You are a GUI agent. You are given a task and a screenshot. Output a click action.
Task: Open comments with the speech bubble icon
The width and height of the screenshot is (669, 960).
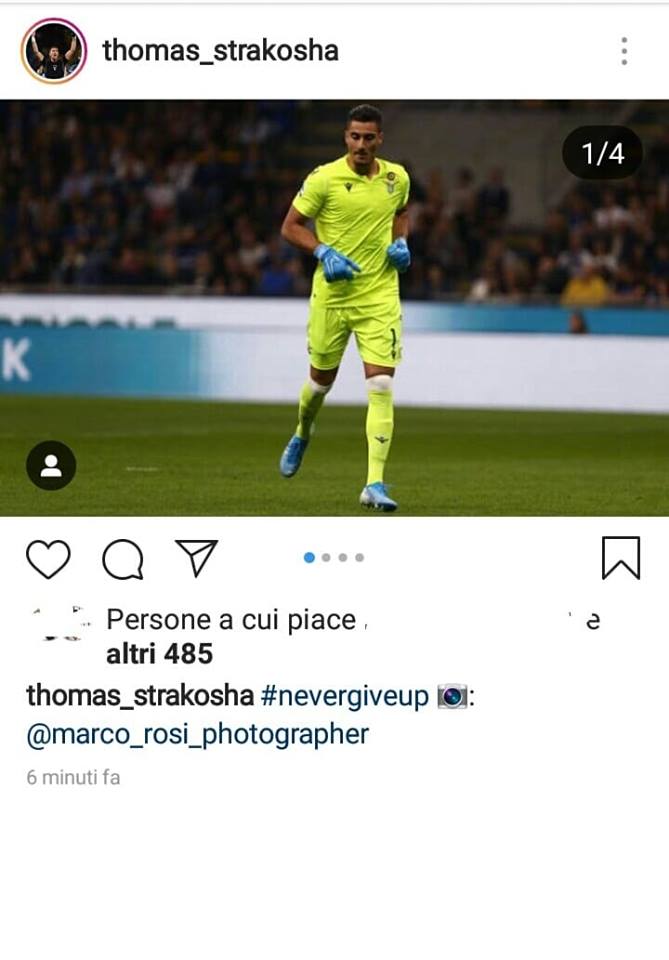[x=123, y=559]
